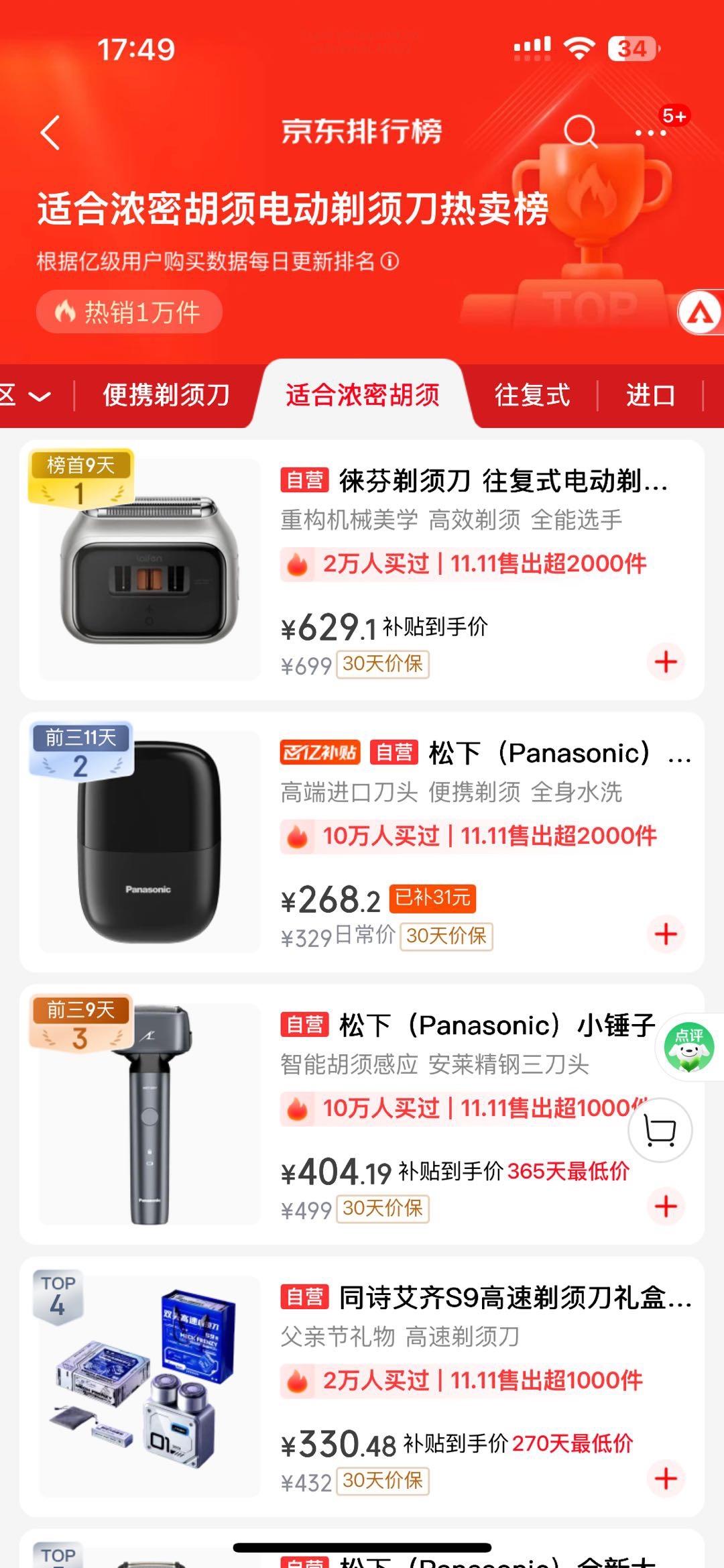Tap the floating red triangle badge
This screenshot has height=1568, width=724.
click(701, 313)
